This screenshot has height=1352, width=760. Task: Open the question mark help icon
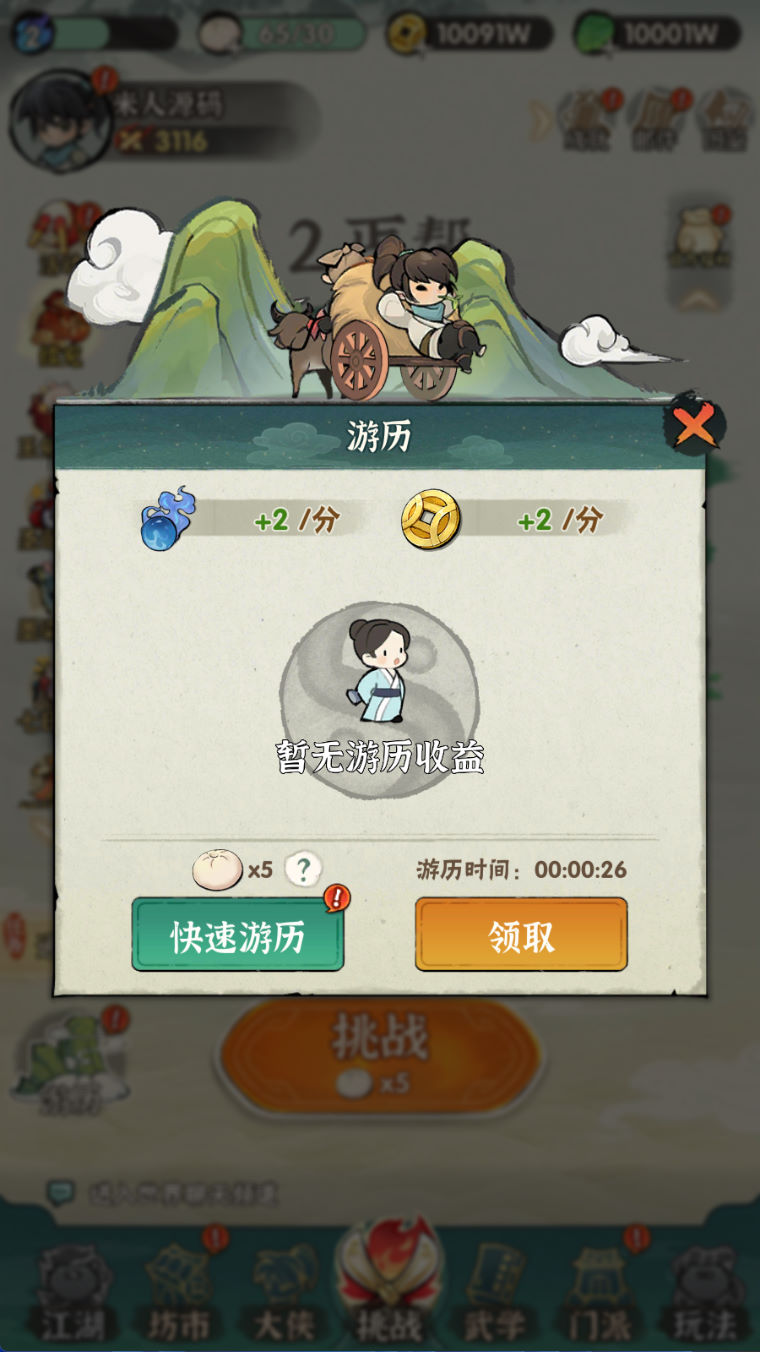303,869
